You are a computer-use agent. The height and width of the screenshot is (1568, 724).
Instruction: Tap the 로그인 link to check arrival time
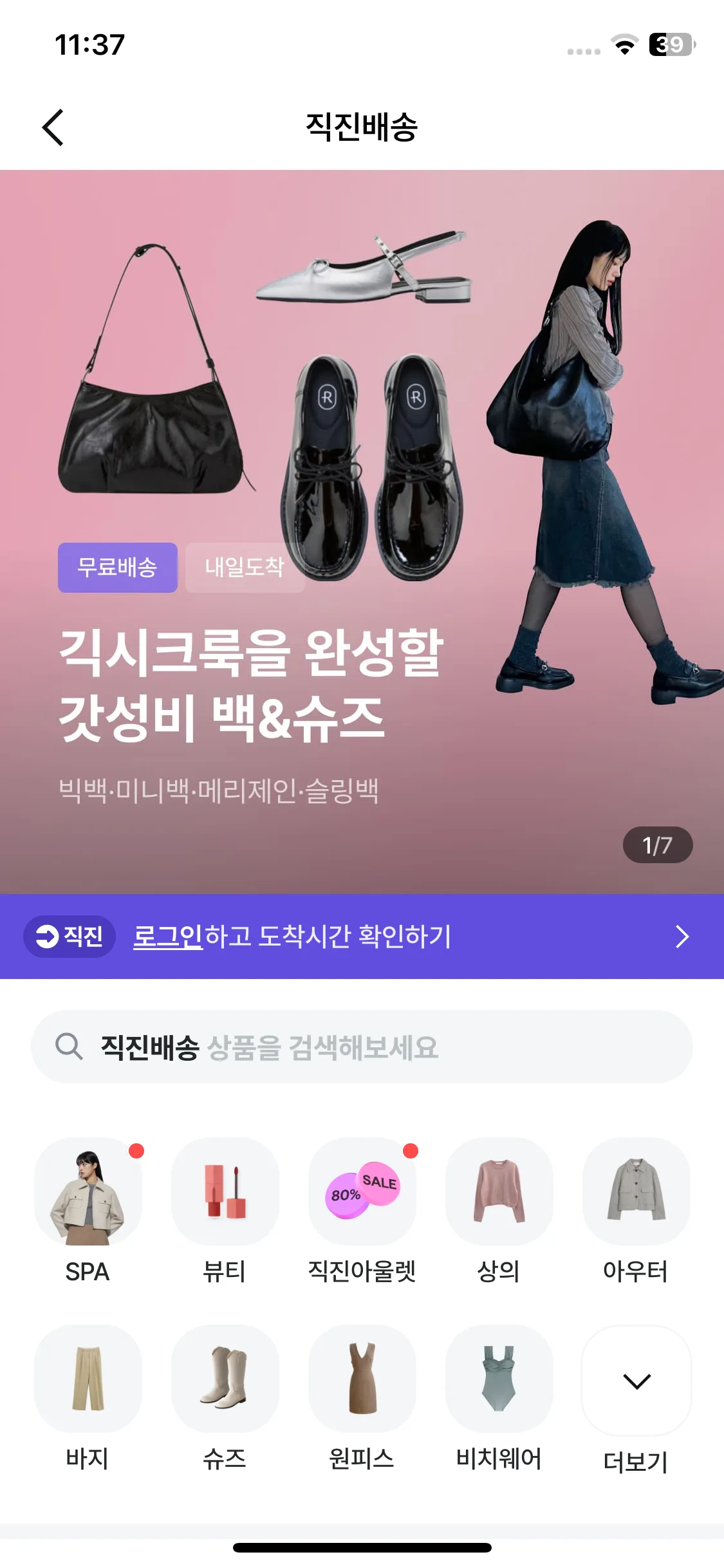[x=167, y=937]
